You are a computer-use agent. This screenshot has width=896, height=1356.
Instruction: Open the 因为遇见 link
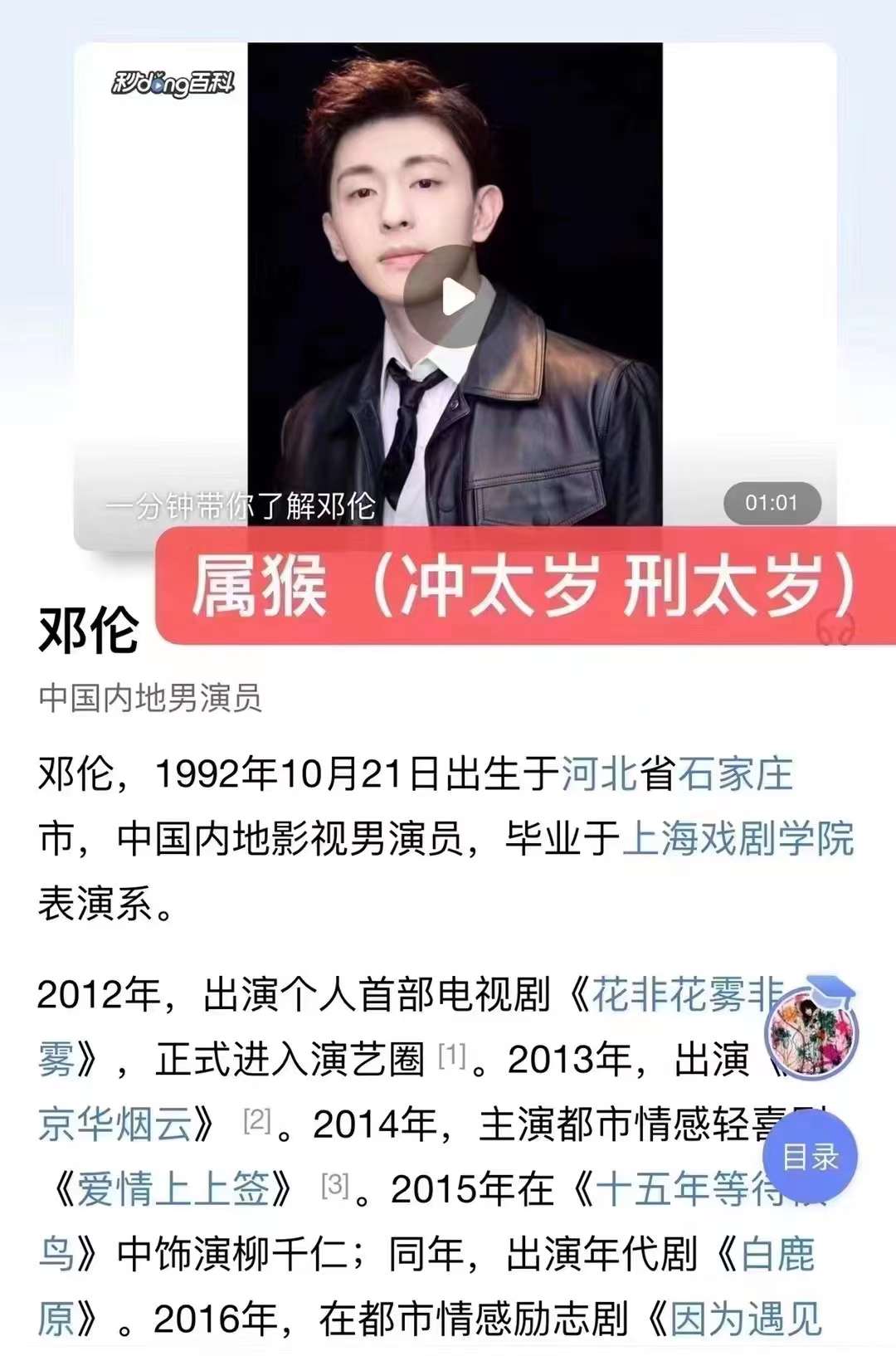[x=745, y=1319]
